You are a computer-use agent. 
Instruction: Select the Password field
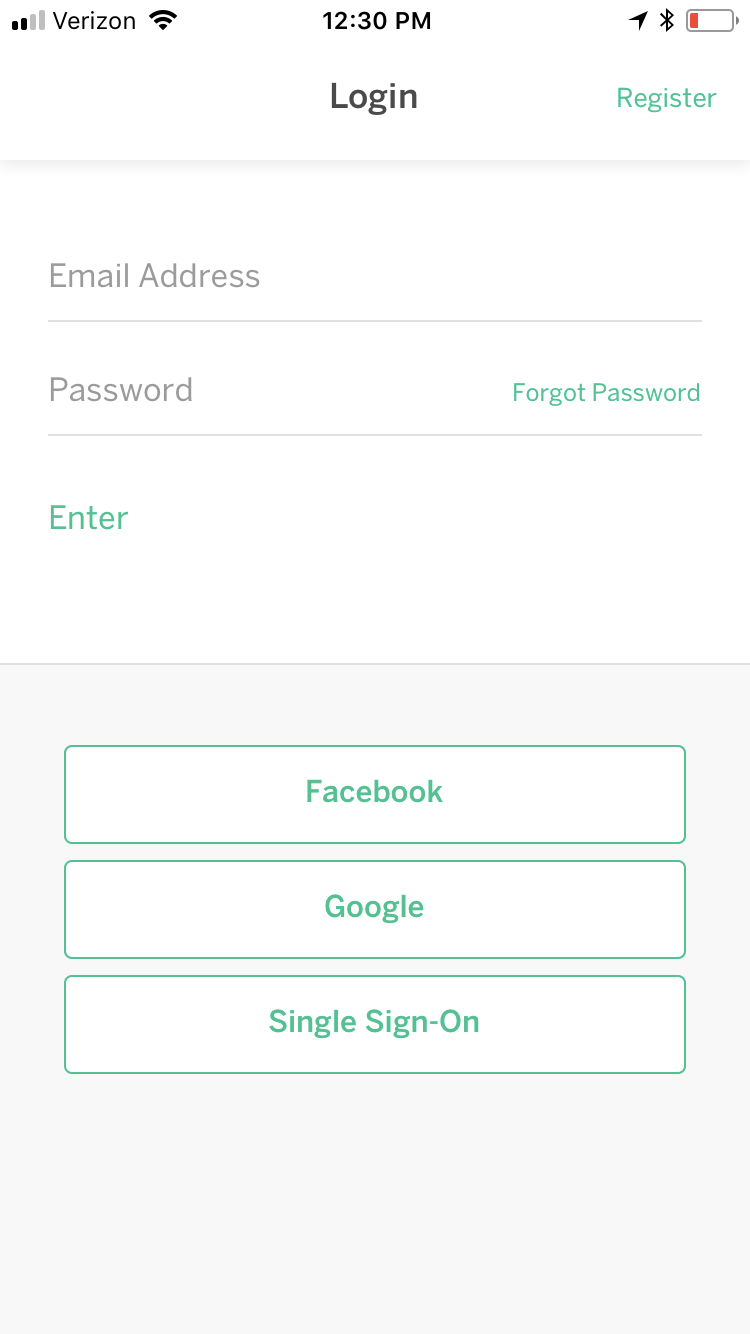(x=270, y=390)
